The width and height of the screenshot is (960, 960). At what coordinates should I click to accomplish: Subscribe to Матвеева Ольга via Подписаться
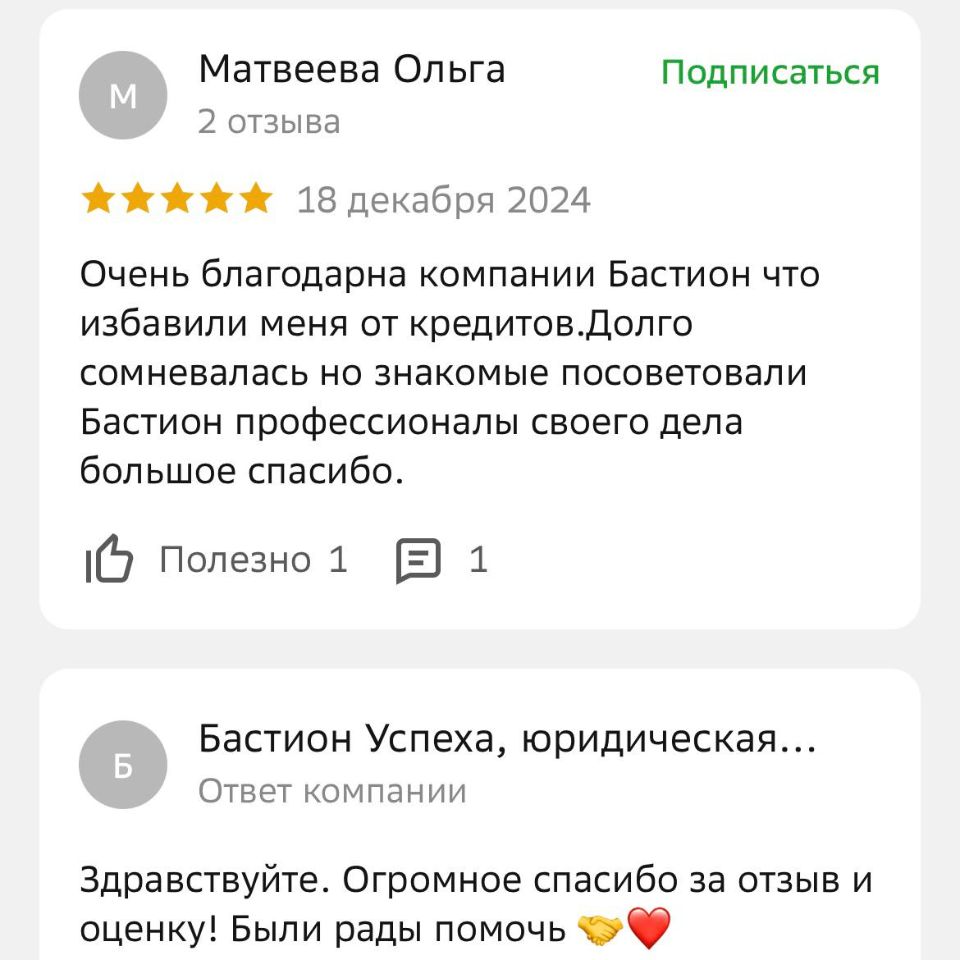pyautogui.click(x=770, y=73)
